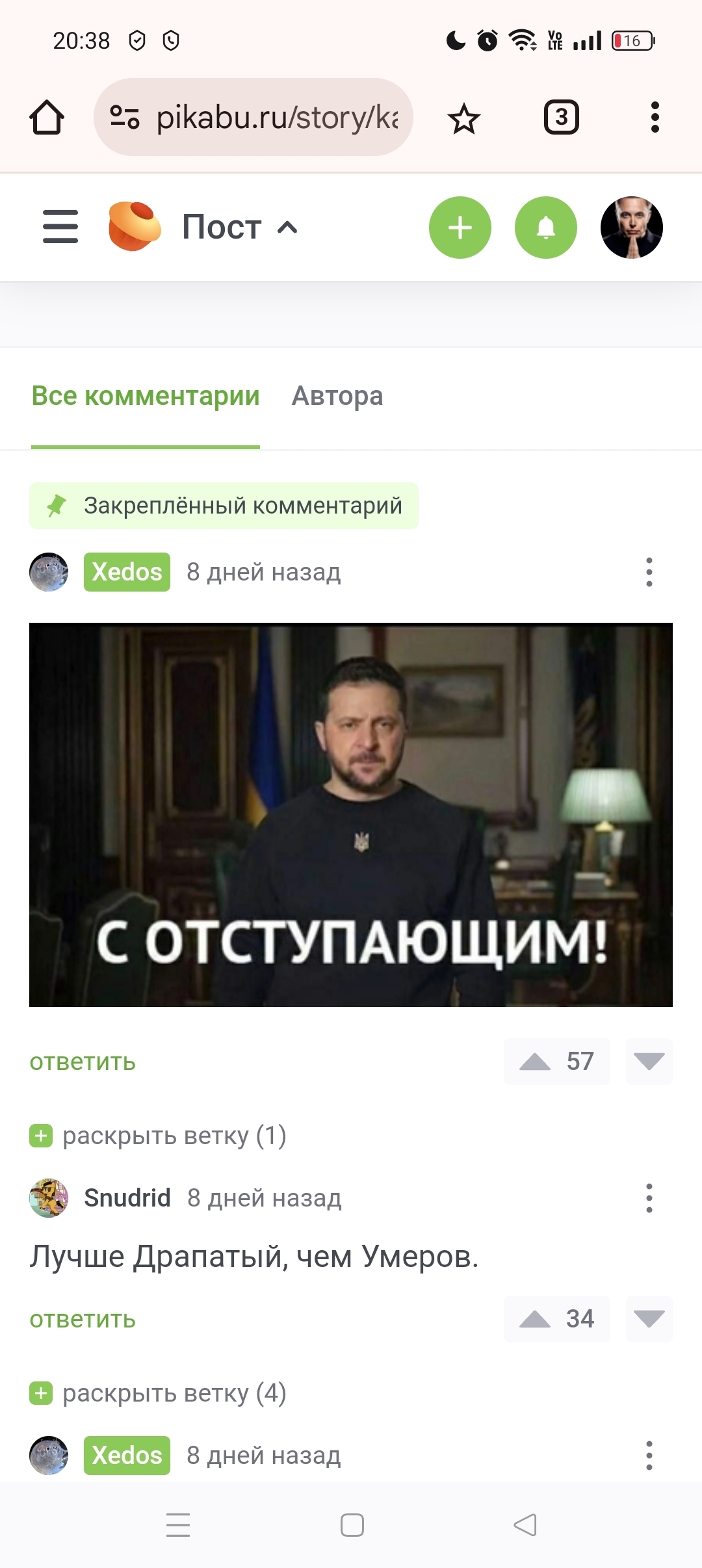Image resolution: width=702 pixels, height=1568 pixels.
Task: Bookmark this page with the star
Action: click(463, 118)
